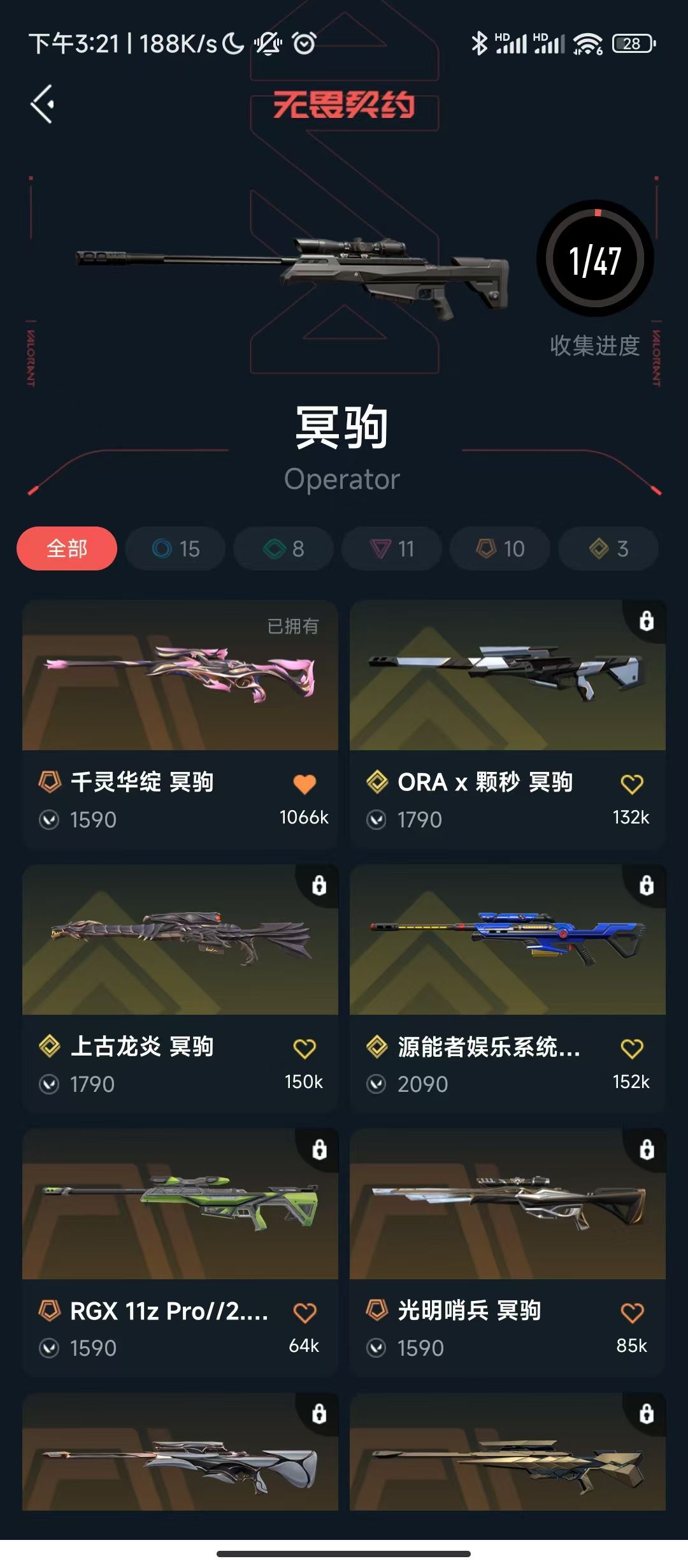Like the 光明哨兵 冥驹 skin

point(632,1312)
